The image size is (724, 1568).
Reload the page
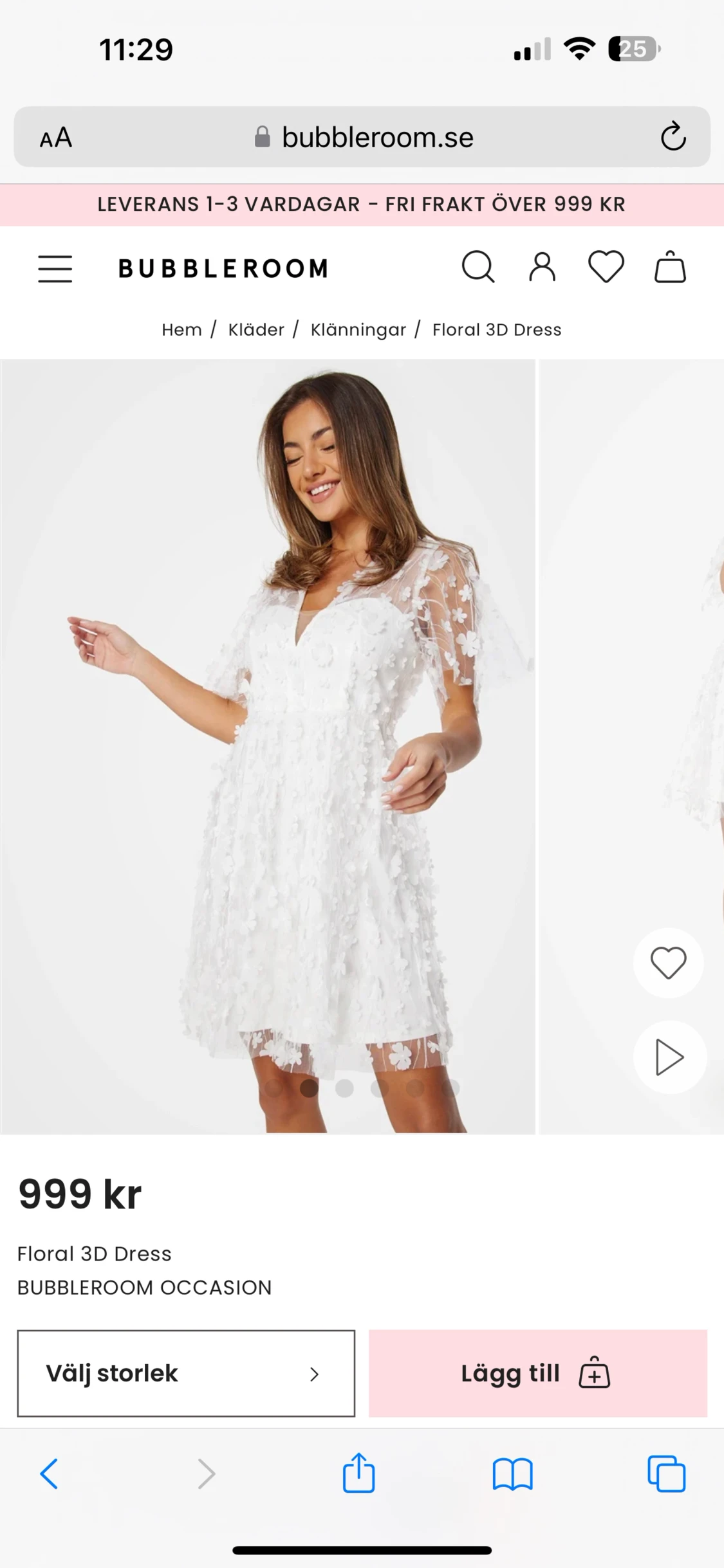pos(673,136)
